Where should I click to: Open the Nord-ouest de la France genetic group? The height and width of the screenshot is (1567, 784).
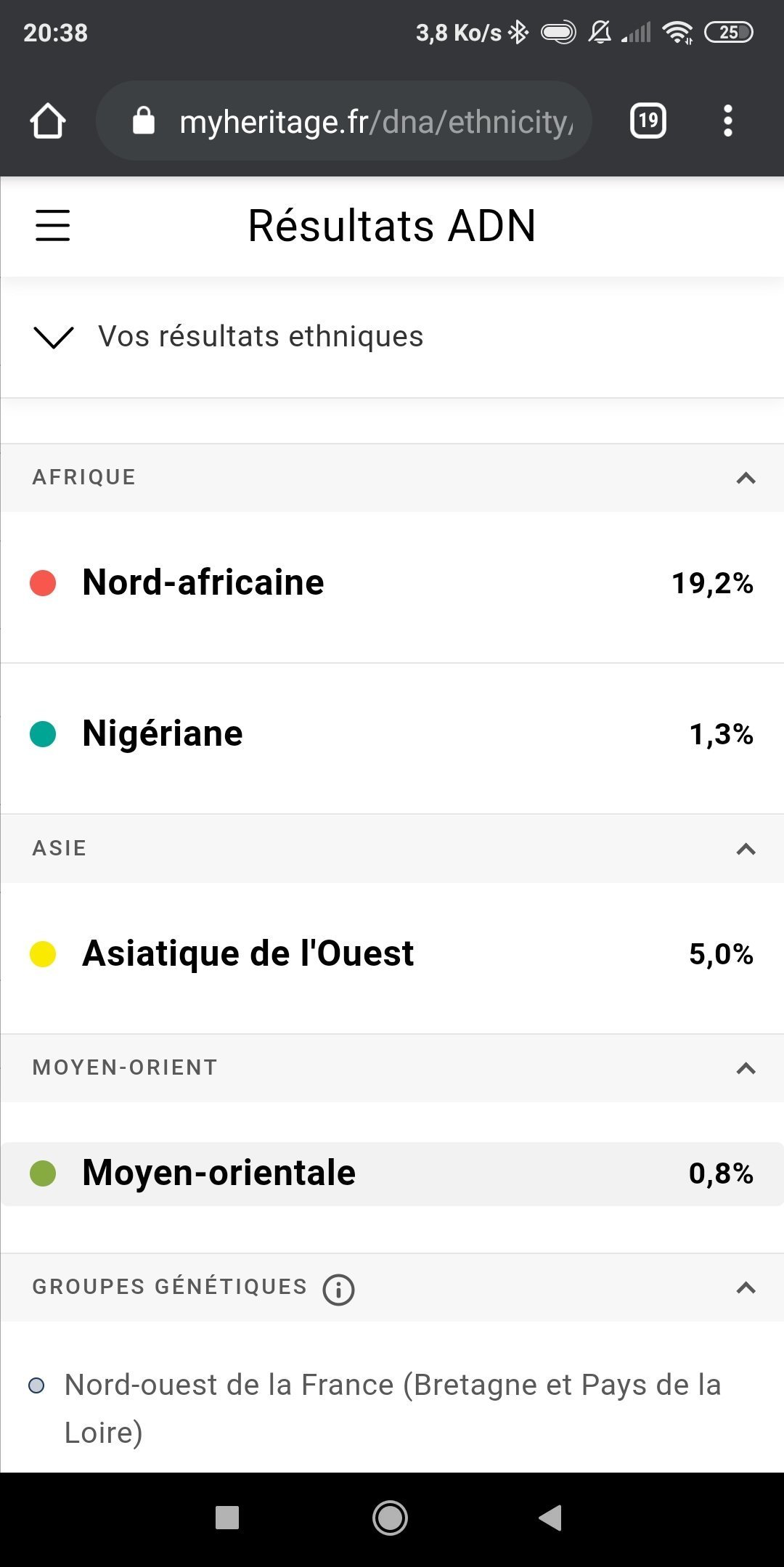[392, 1408]
